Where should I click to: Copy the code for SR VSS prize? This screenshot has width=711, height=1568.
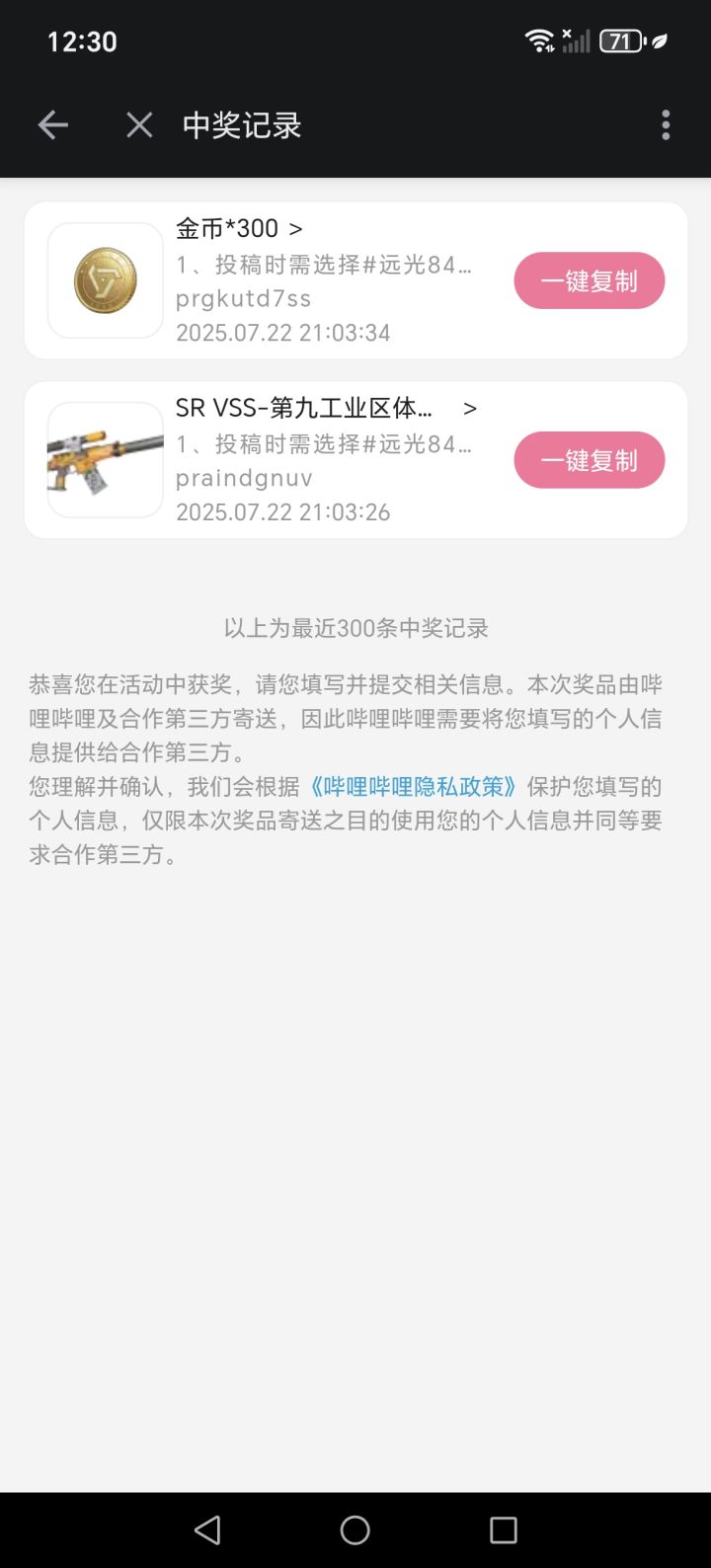pos(589,460)
